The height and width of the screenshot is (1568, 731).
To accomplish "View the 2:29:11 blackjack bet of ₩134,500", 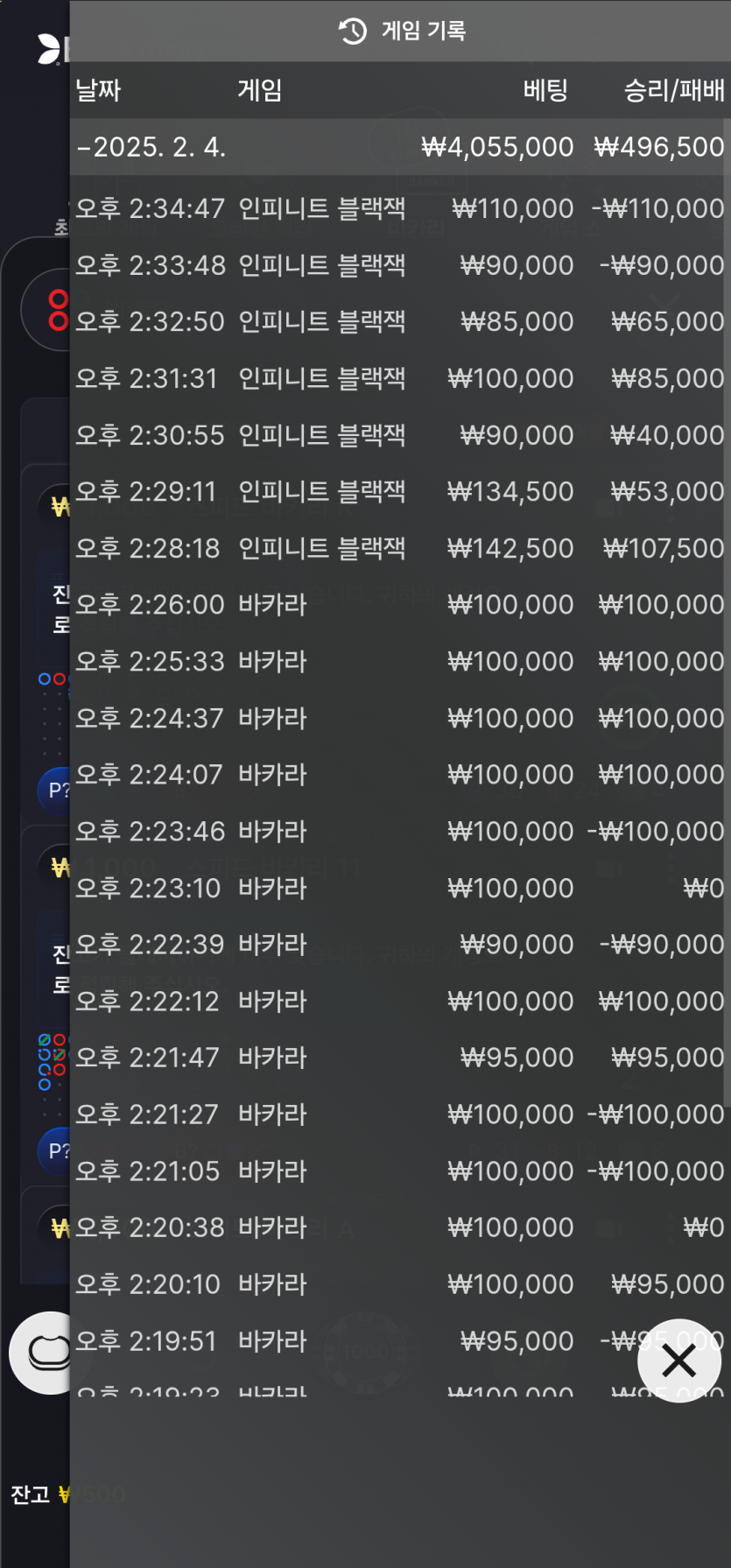I will tap(398, 491).
